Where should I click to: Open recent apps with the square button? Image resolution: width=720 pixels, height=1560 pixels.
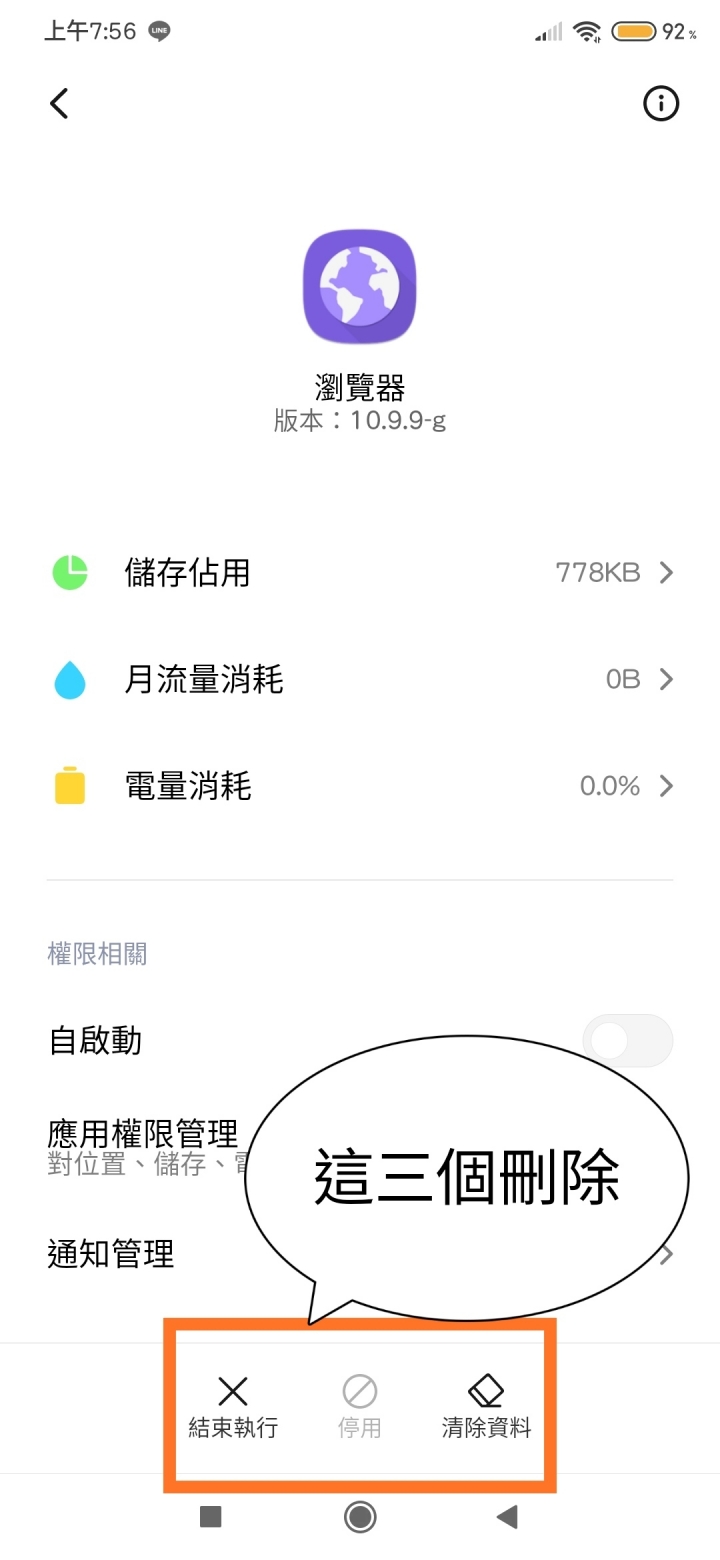[211, 1517]
